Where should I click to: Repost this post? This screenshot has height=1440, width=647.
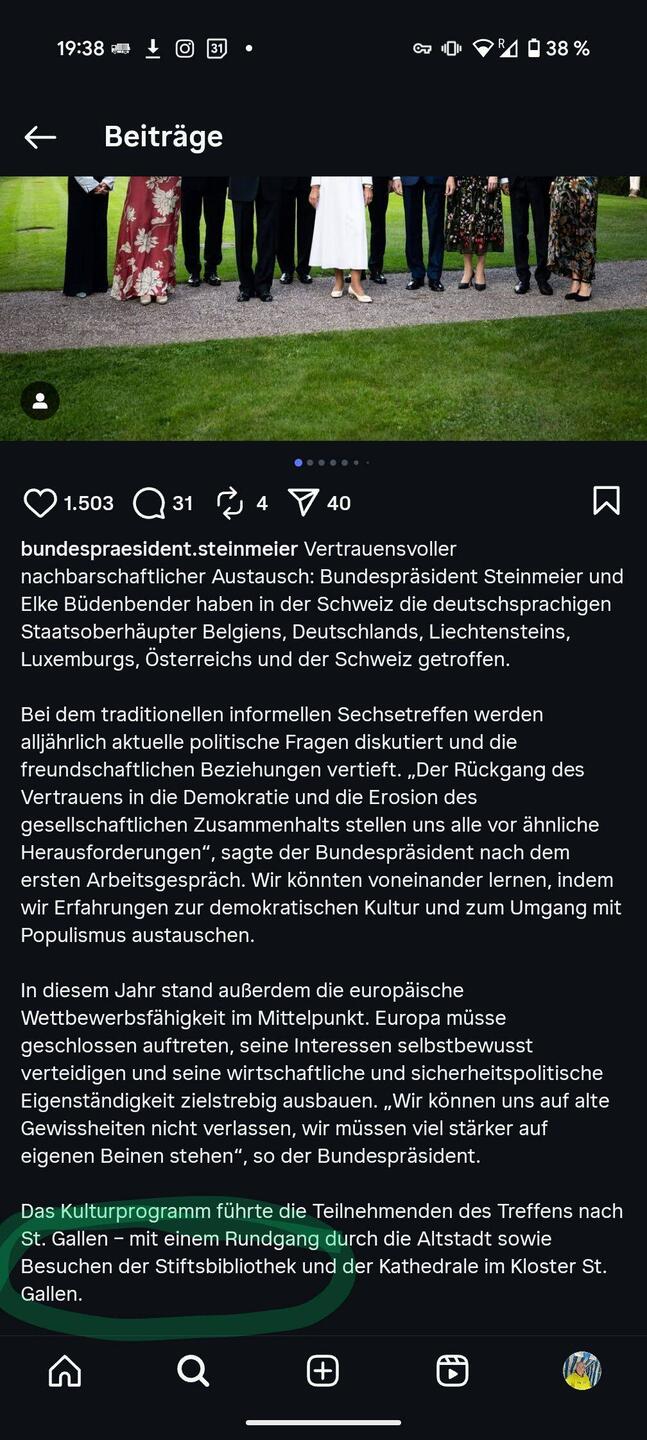[x=230, y=503]
